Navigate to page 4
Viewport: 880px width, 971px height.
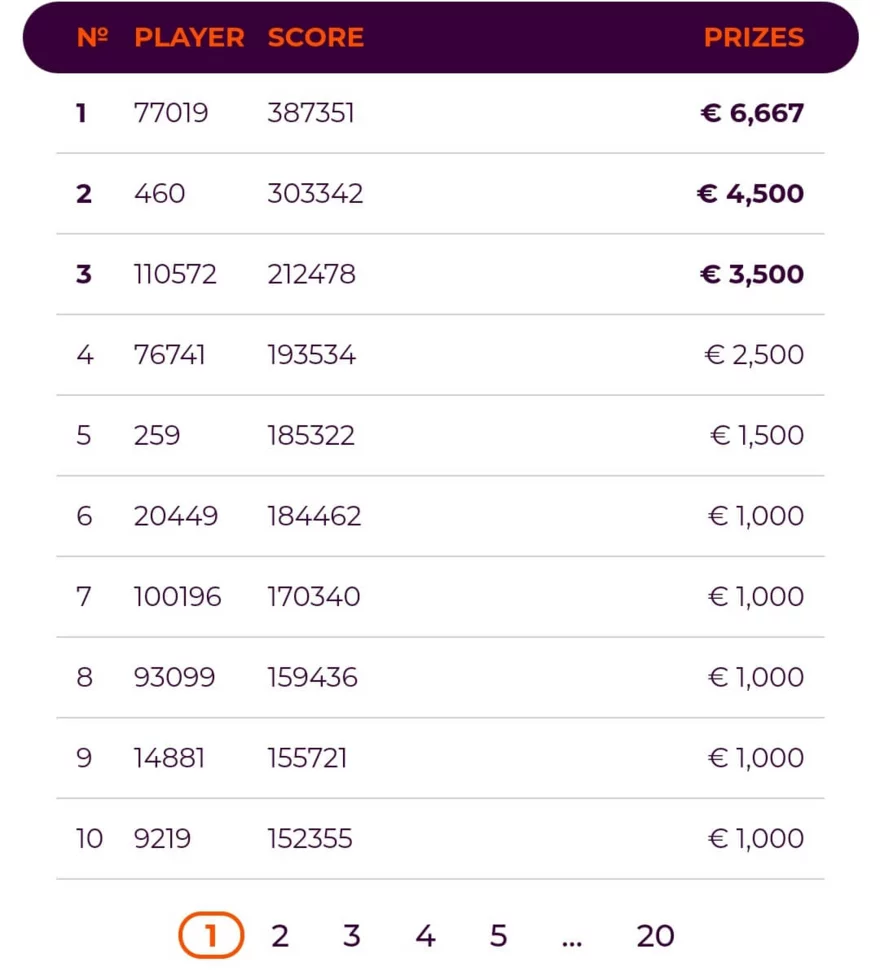[x=425, y=936]
